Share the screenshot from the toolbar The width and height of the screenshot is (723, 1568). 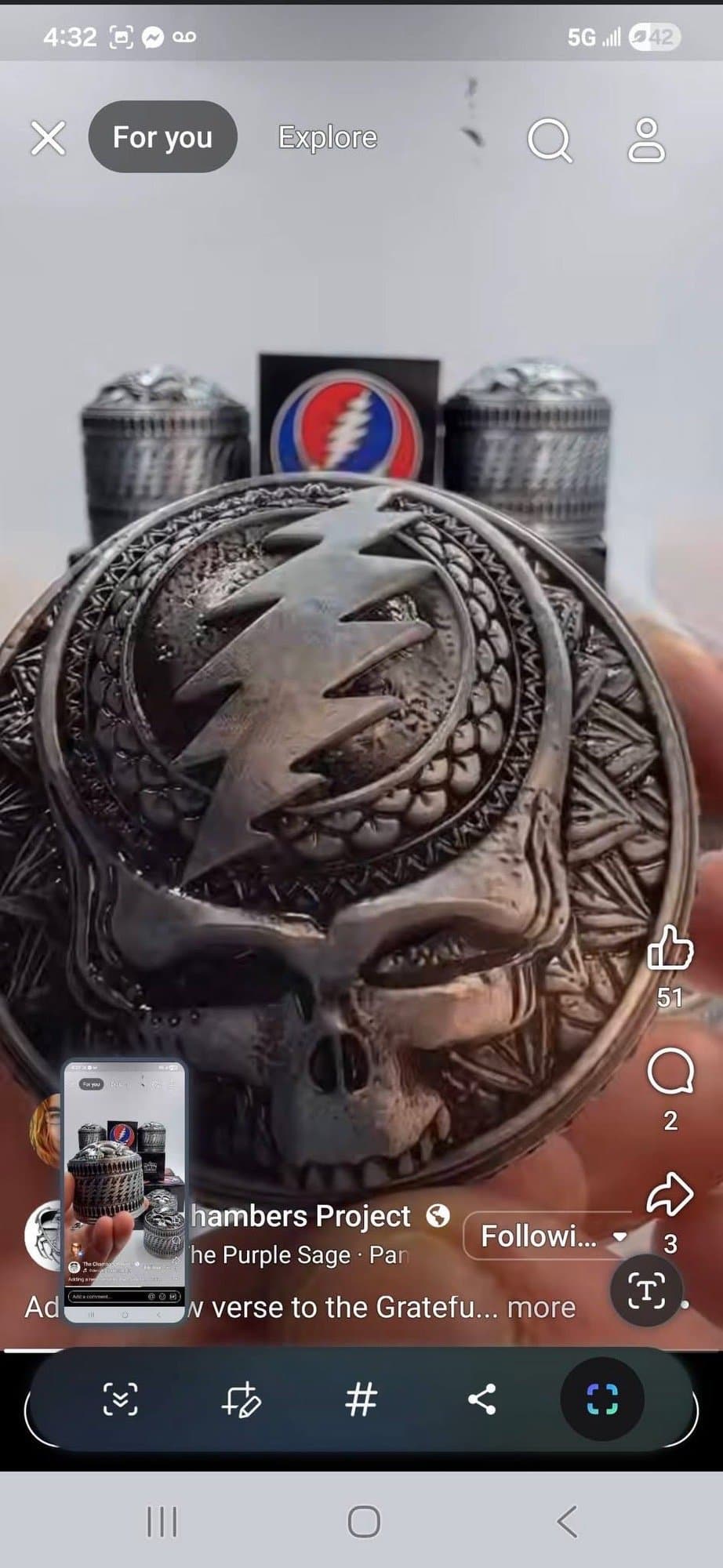coord(481,1399)
